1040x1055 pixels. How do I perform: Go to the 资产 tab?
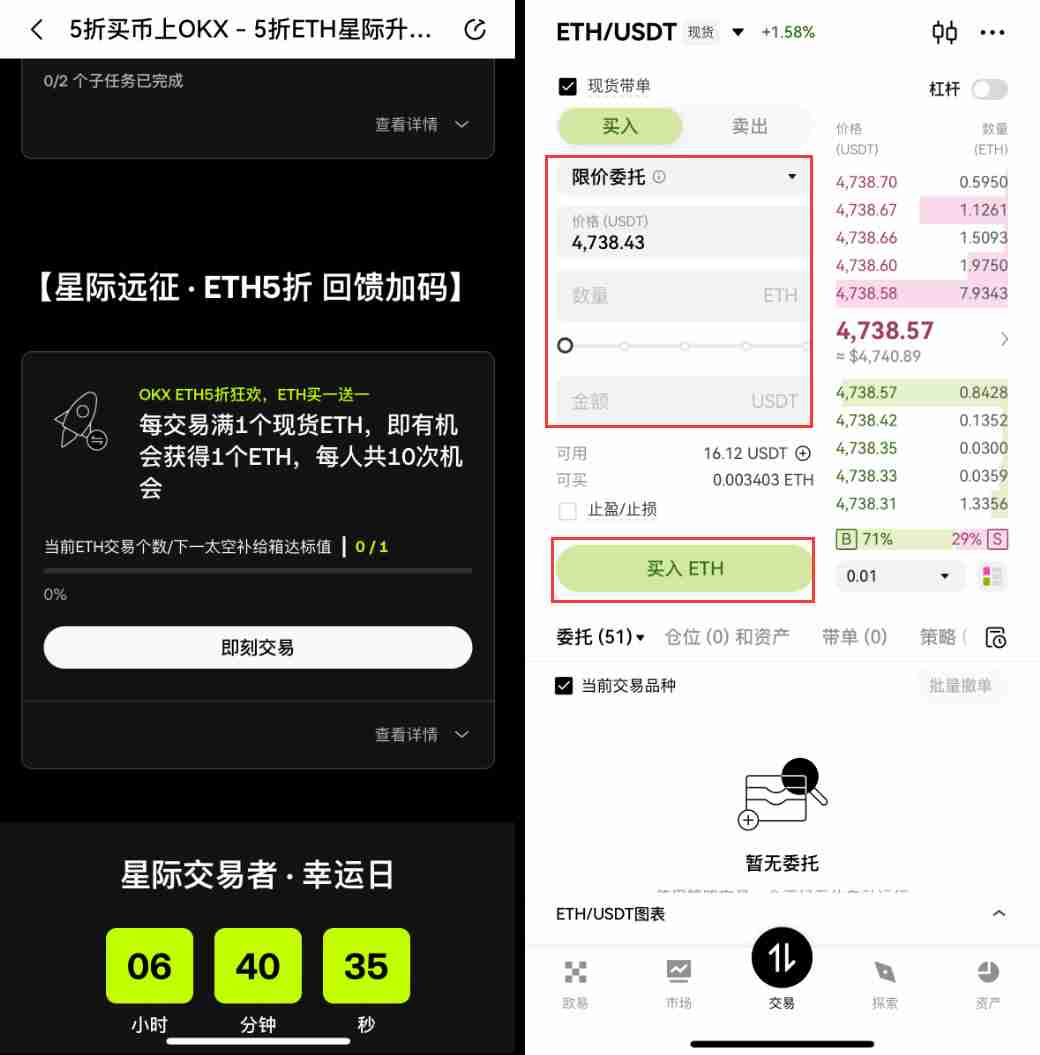pyautogui.click(x=987, y=984)
